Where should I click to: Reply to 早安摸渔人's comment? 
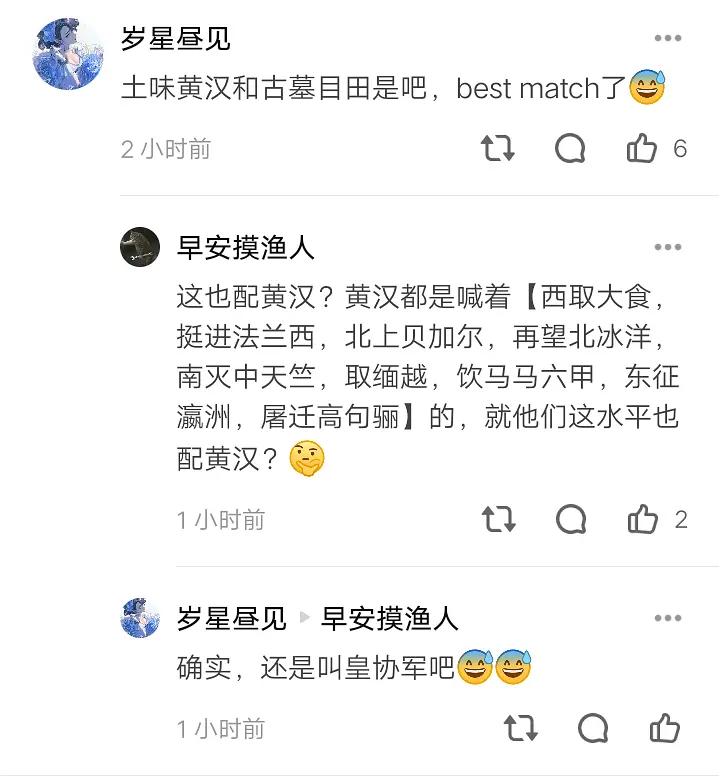[570, 519]
